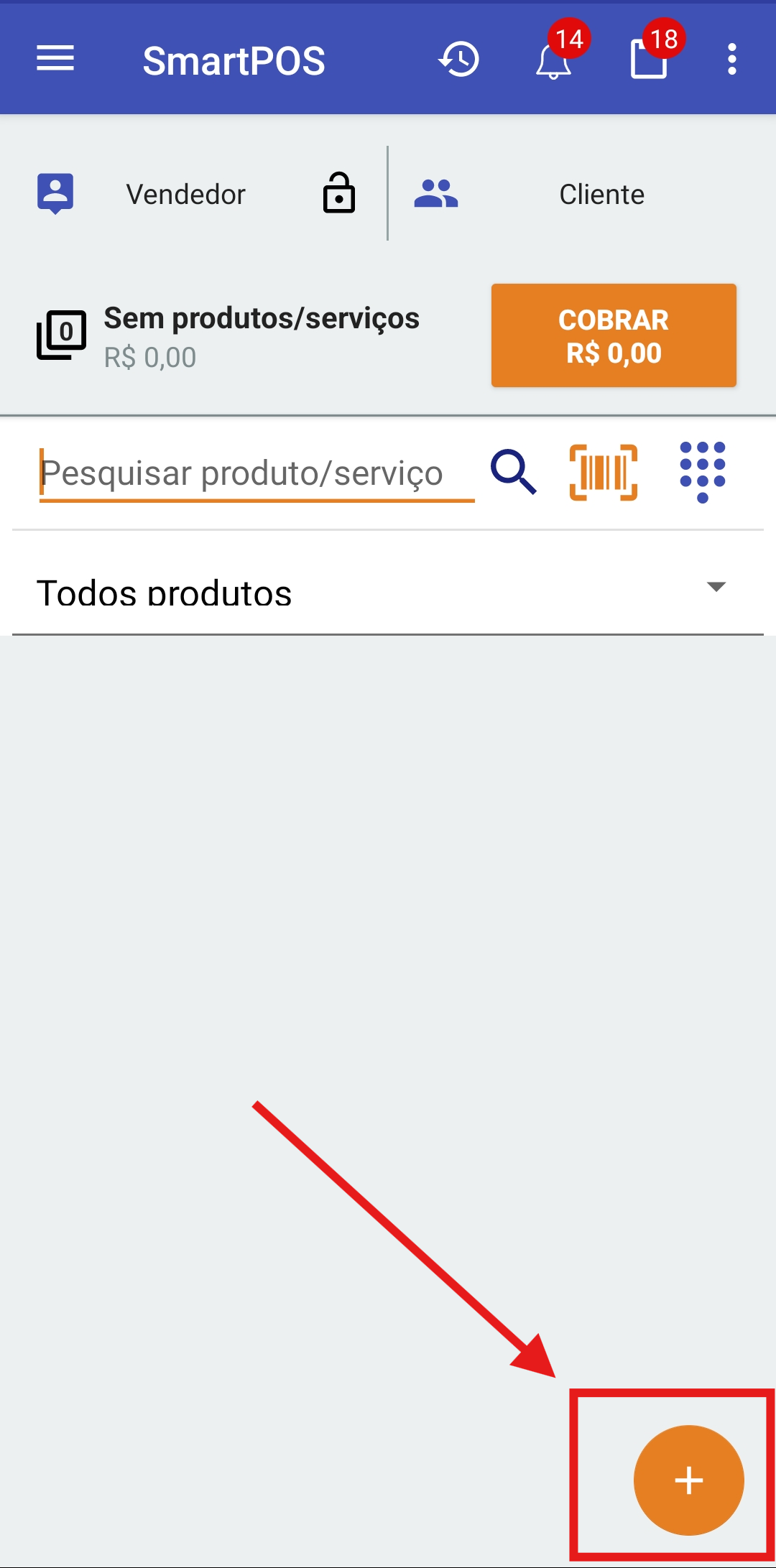The image size is (776, 1568).
Task: Open the saved orders icon with badge 18
Action: [x=649, y=60]
